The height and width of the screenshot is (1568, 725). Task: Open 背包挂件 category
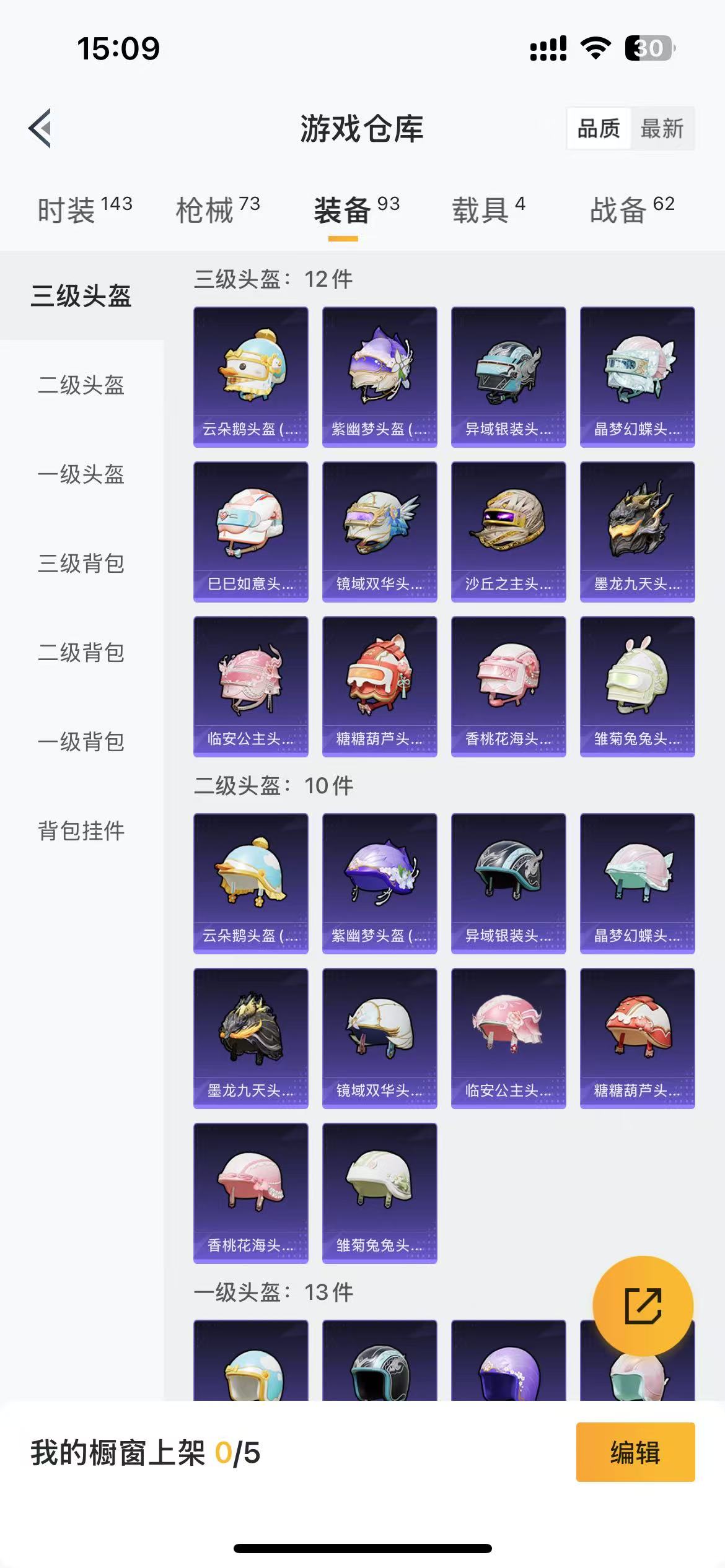(81, 831)
